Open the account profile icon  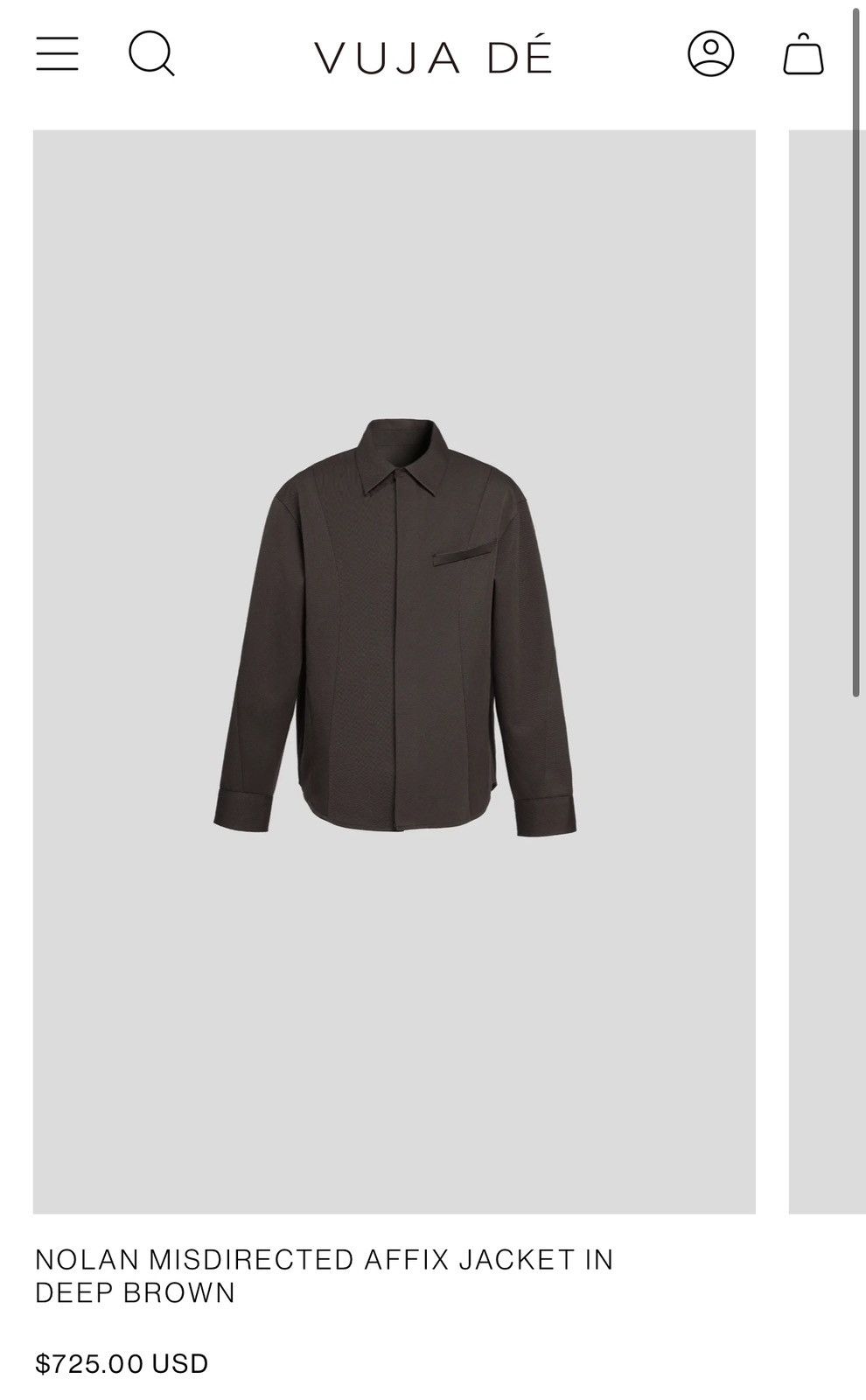(710, 54)
